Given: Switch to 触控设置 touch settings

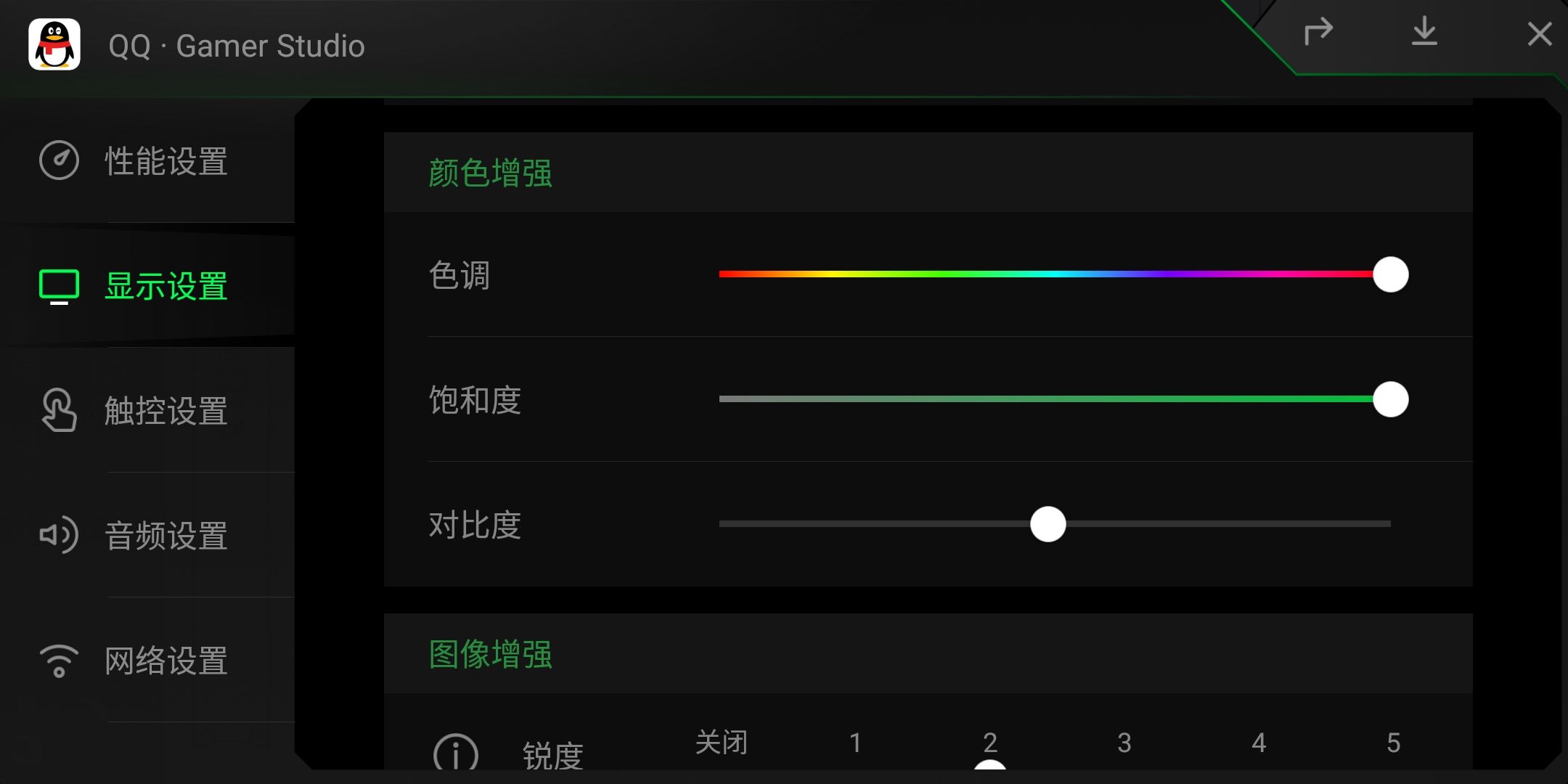Looking at the screenshot, I should pos(166,411).
